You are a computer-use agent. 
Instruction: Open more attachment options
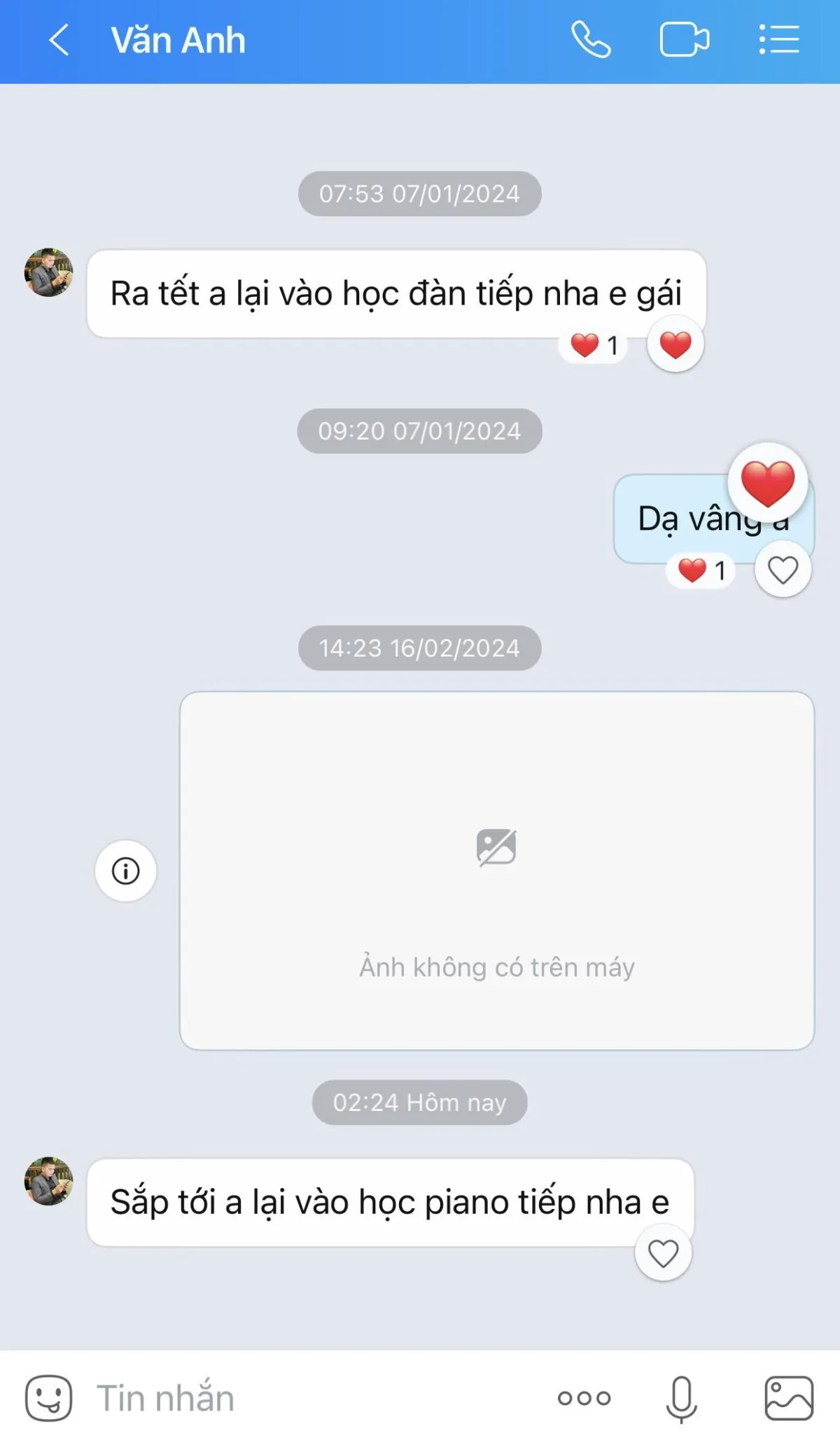(584, 1398)
